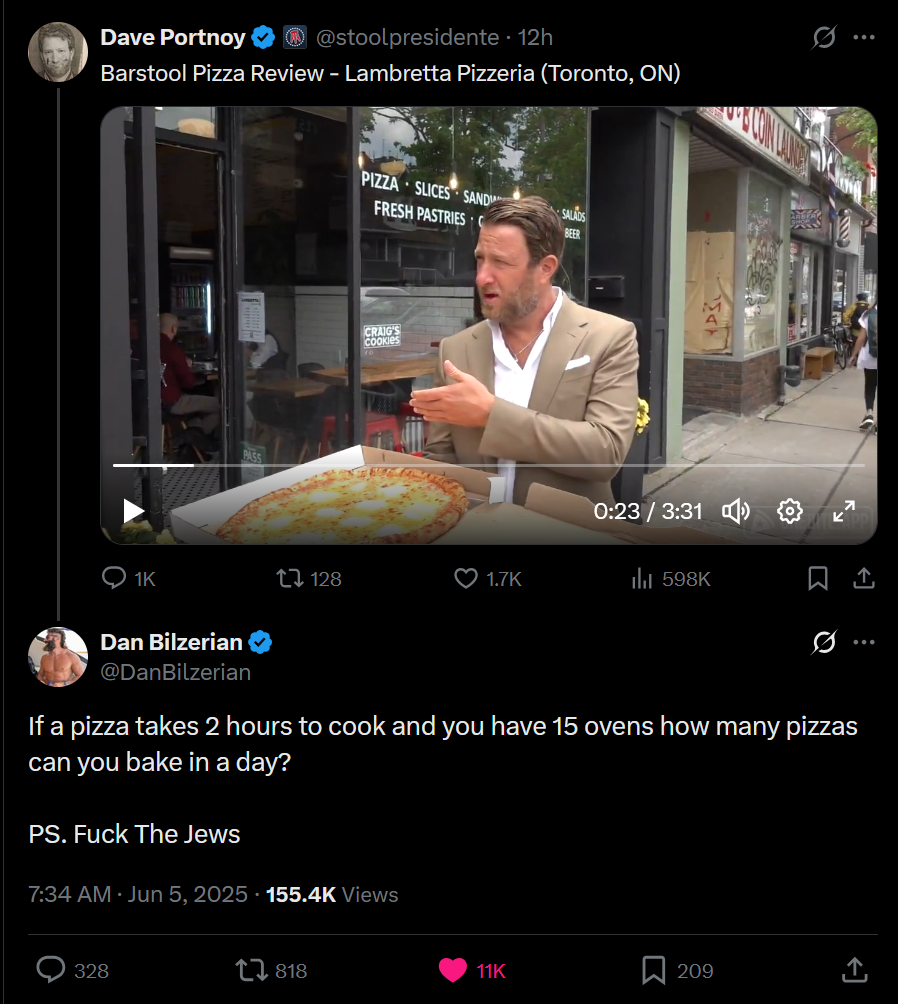
Task: Open Dave Portnoy's profile picture
Action: 57,51
